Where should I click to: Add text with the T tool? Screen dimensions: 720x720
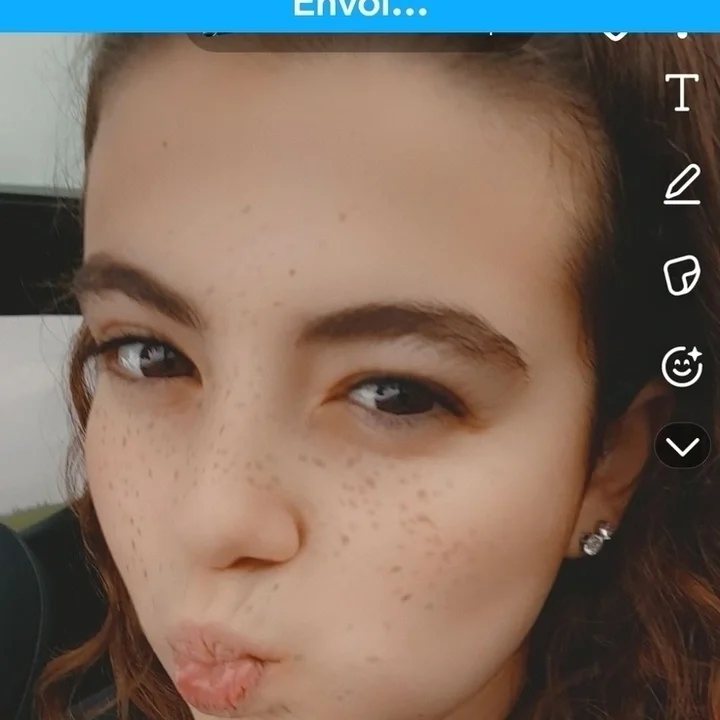click(x=682, y=93)
